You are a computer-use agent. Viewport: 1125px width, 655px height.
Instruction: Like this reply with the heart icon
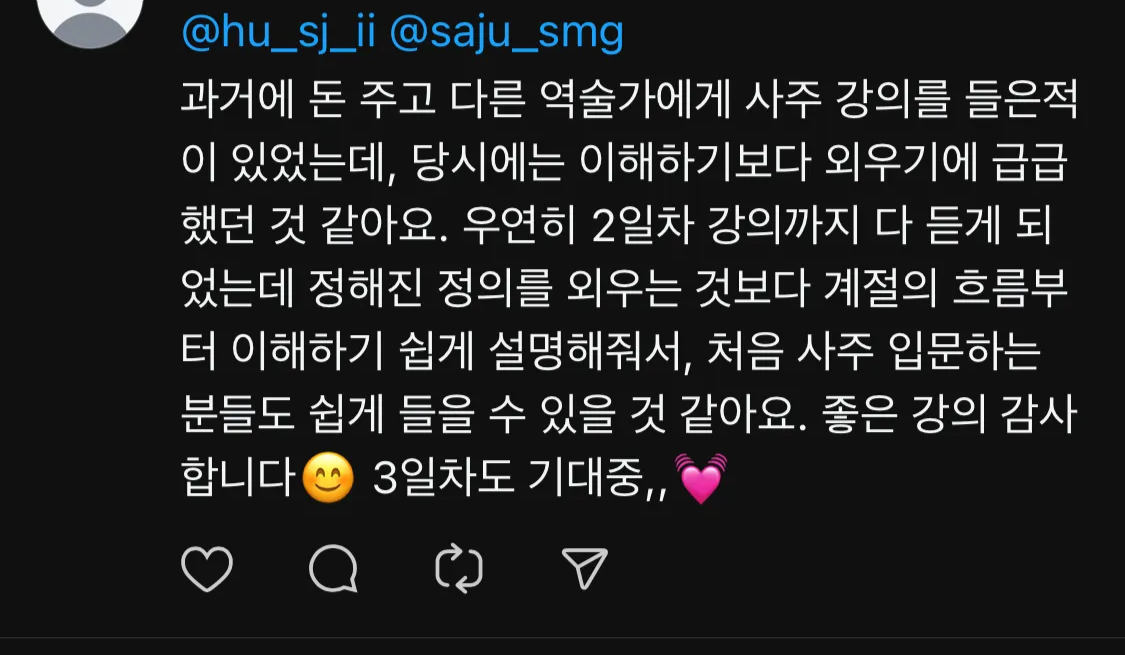(207, 569)
